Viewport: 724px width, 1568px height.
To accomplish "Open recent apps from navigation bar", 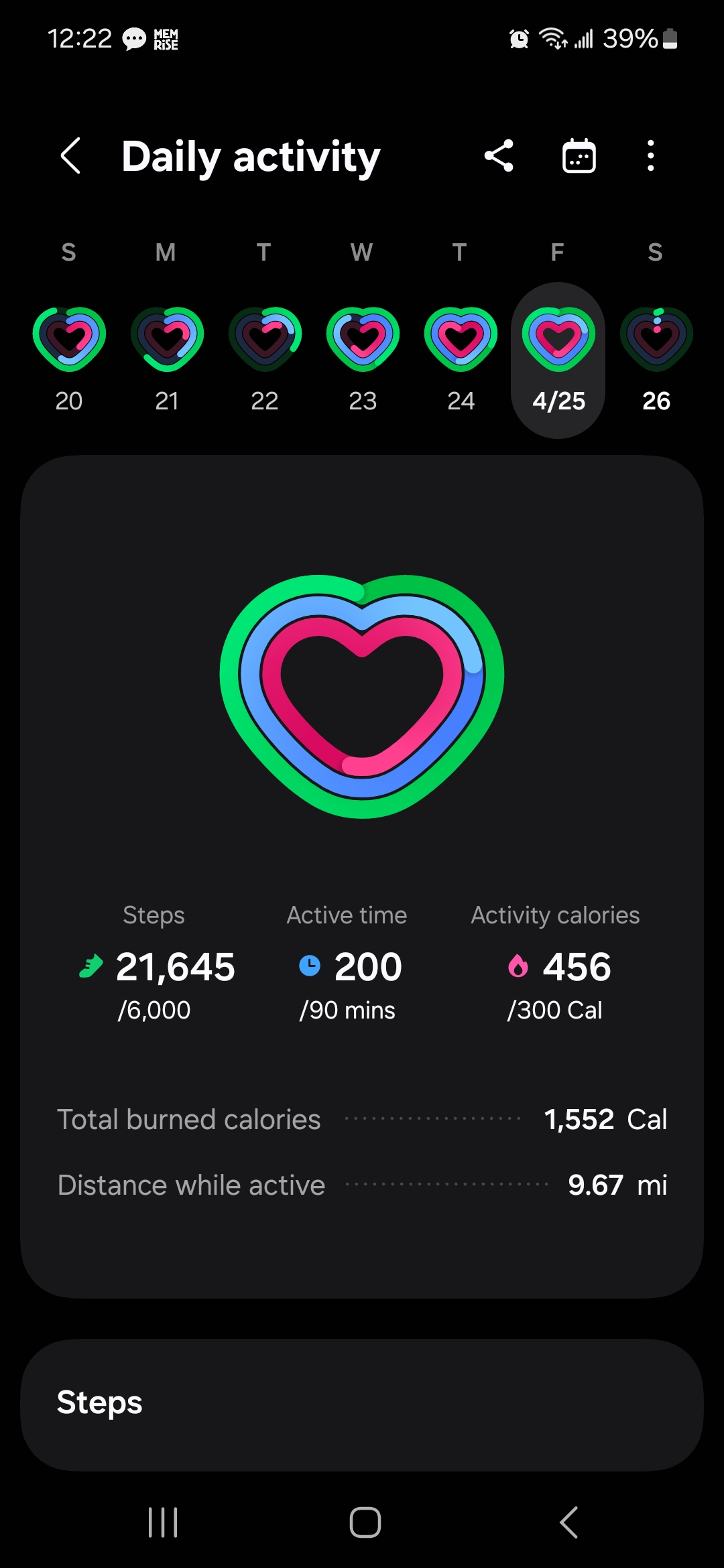I will pyautogui.click(x=163, y=1522).
